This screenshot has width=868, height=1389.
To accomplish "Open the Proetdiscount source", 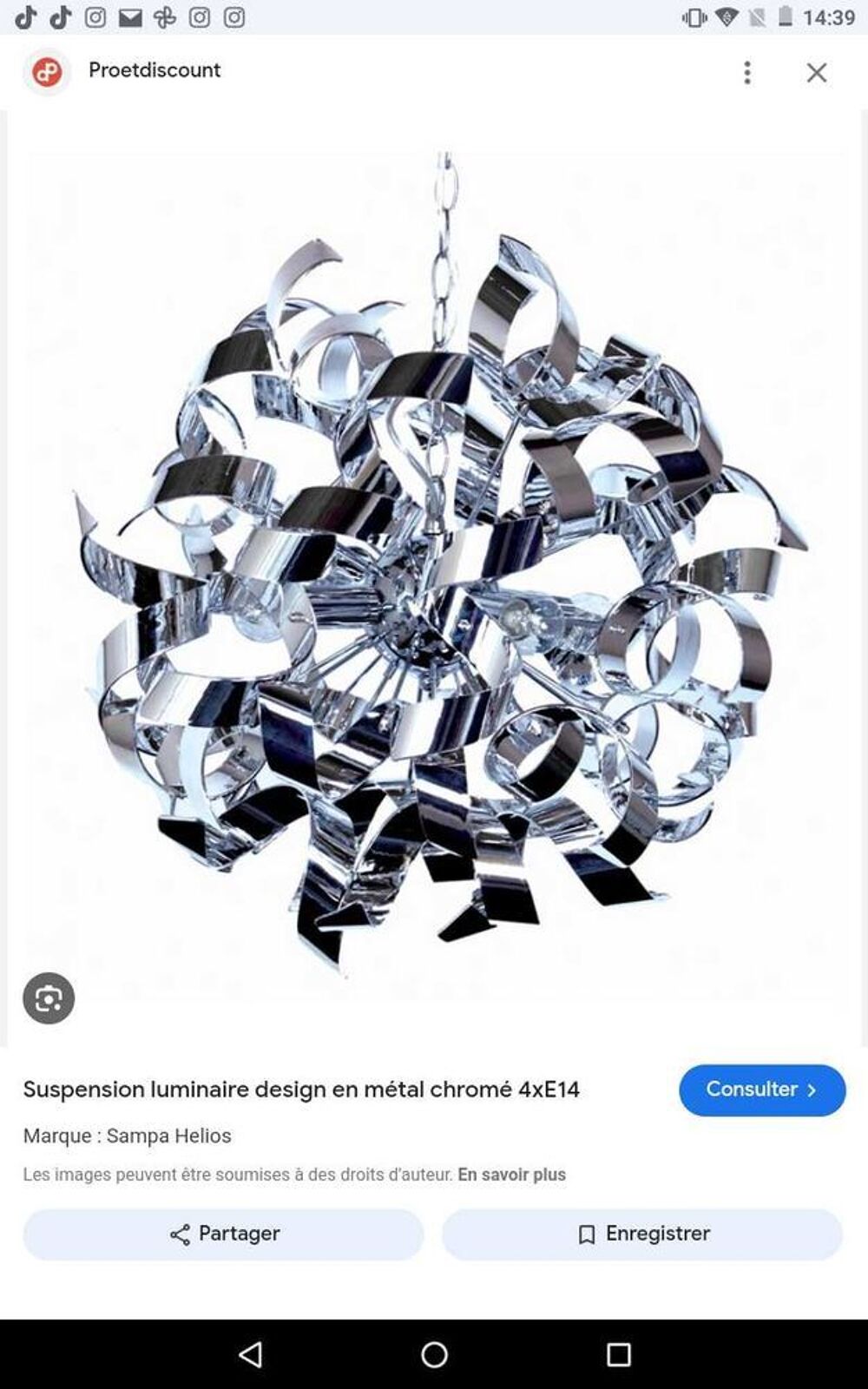I will 155,70.
